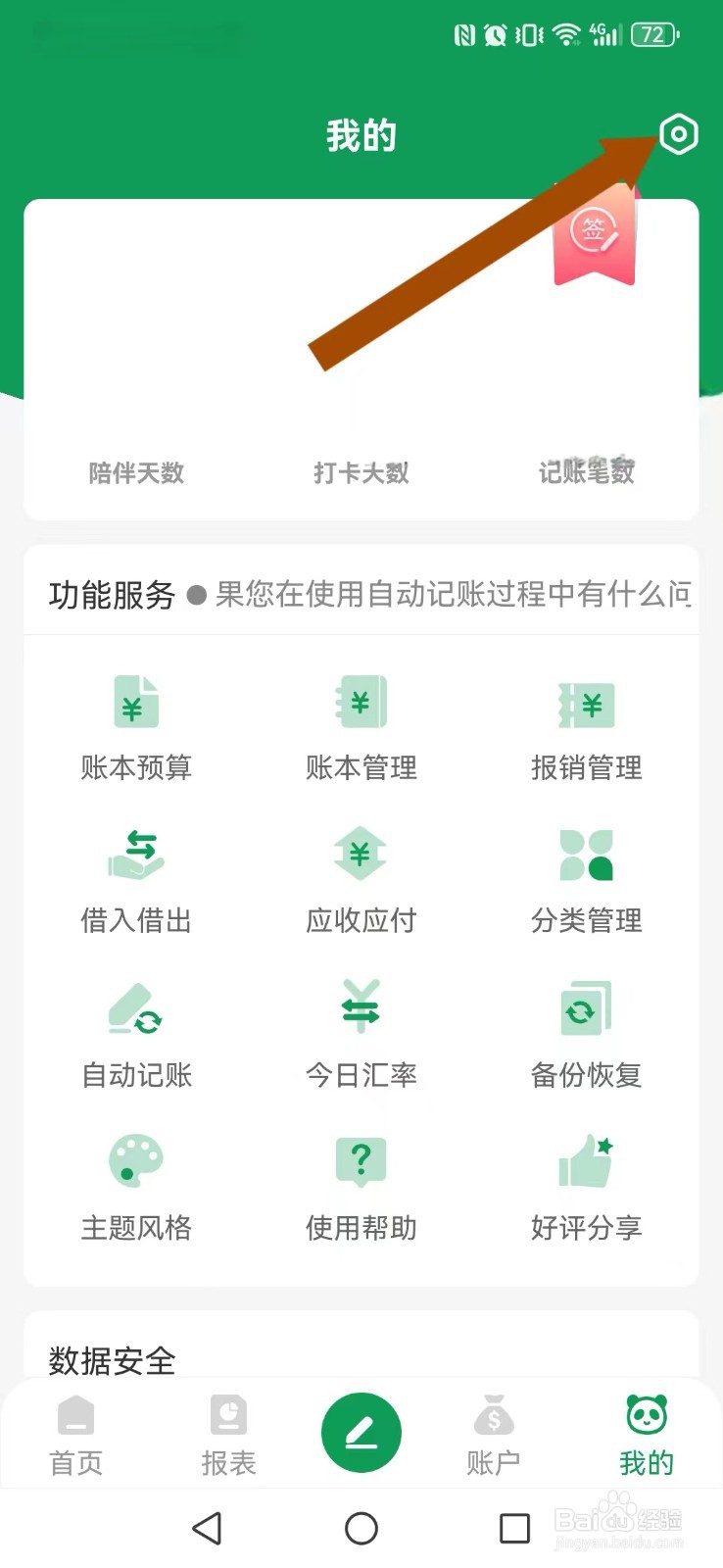Switch to the 首页 home tab
Viewport: 723px width, 1568px height.
click(x=75, y=1436)
